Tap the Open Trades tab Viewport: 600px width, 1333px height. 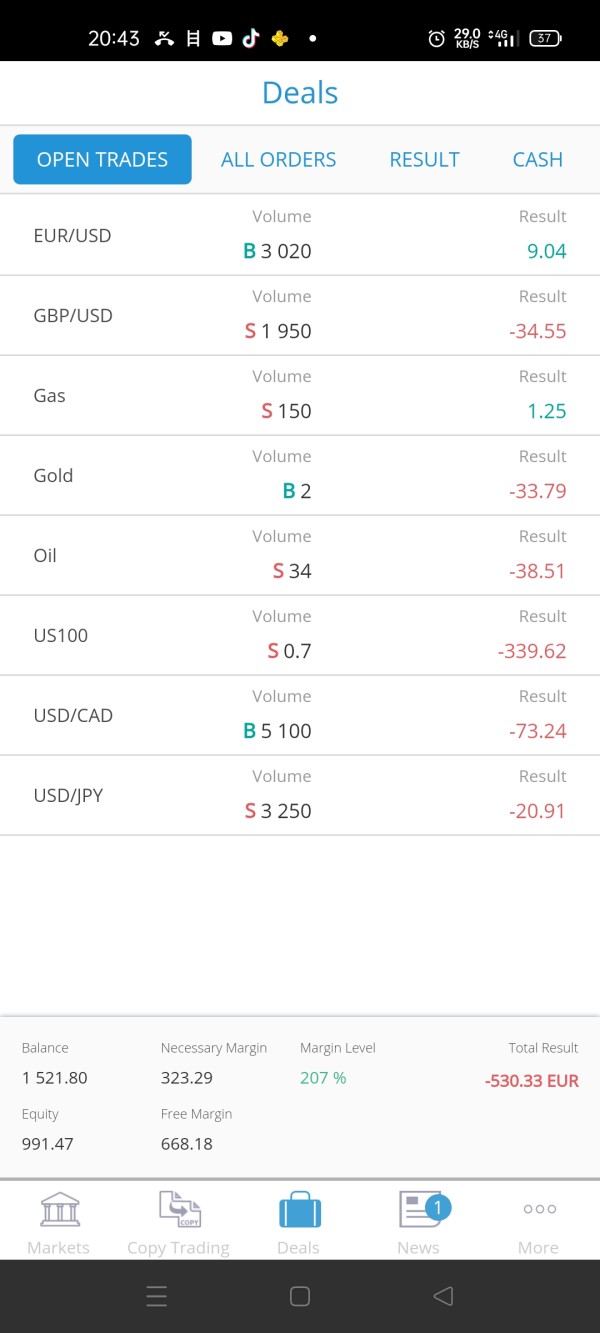pyautogui.click(x=102, y=160)
